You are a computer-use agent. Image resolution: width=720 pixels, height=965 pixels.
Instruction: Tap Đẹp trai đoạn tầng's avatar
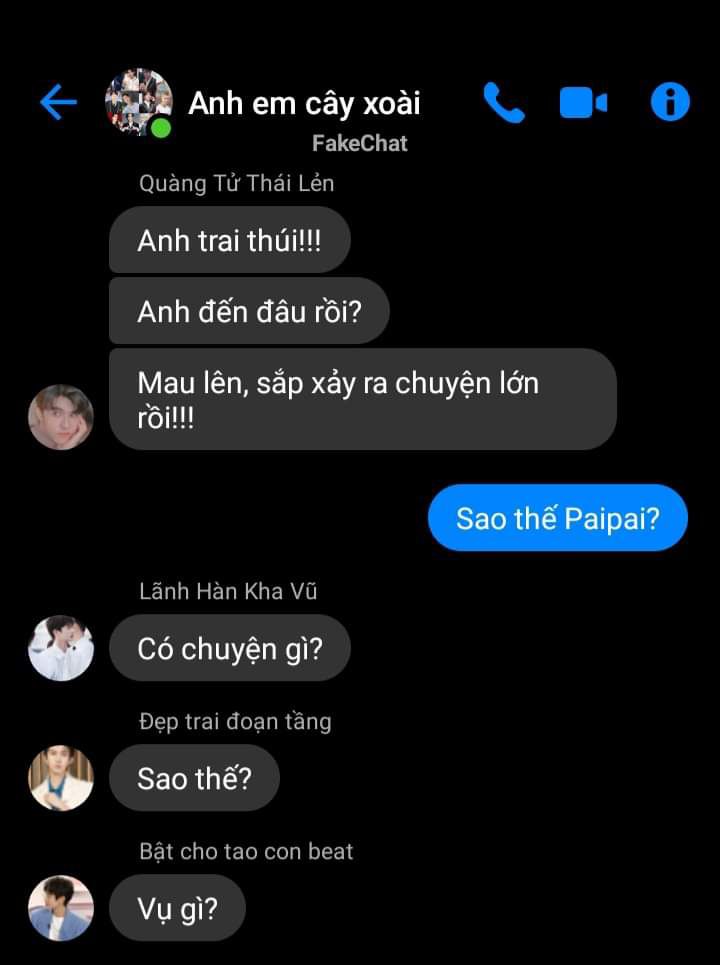pos(61,778)
